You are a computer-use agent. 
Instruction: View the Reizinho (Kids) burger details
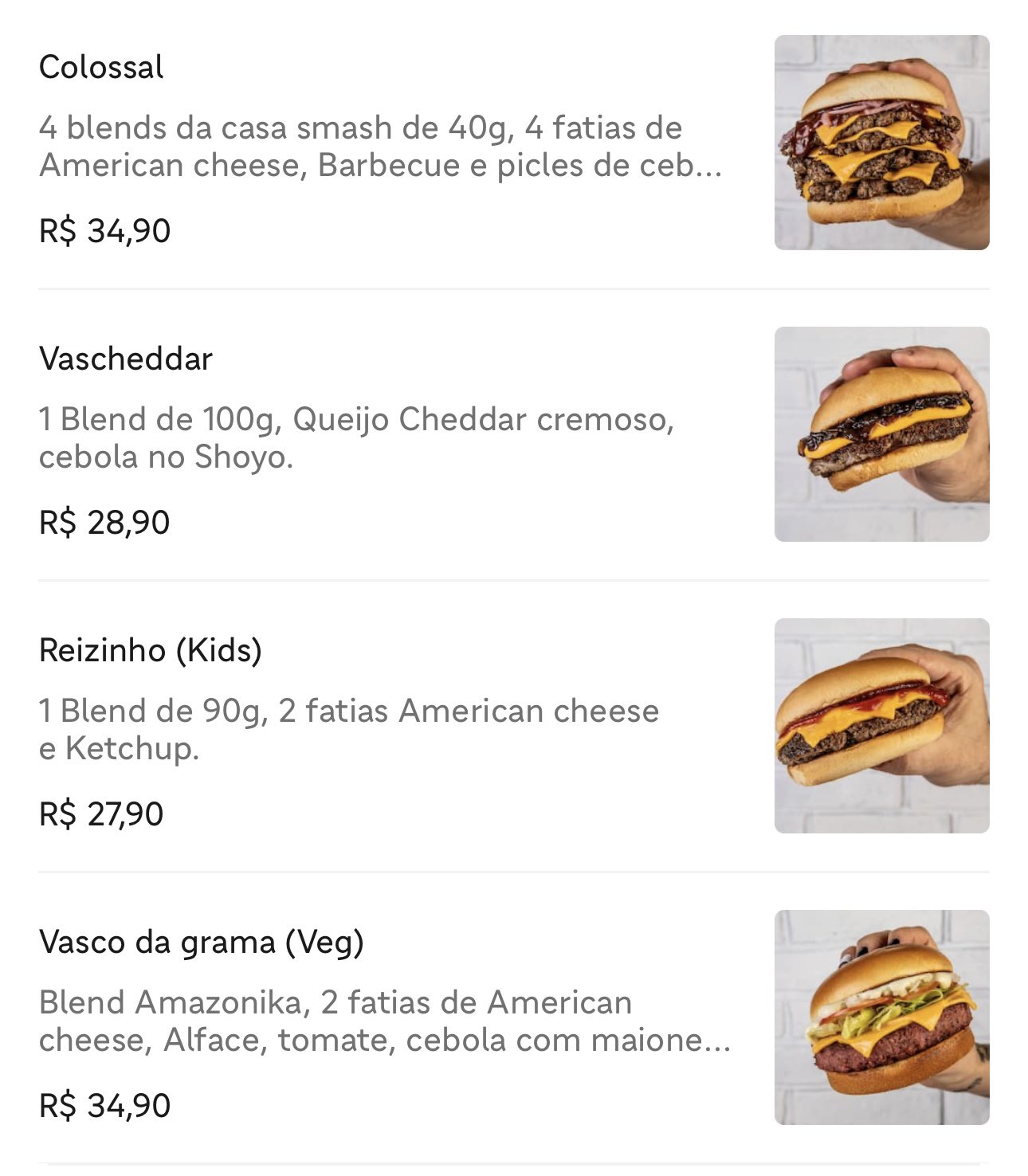(151, 650)
